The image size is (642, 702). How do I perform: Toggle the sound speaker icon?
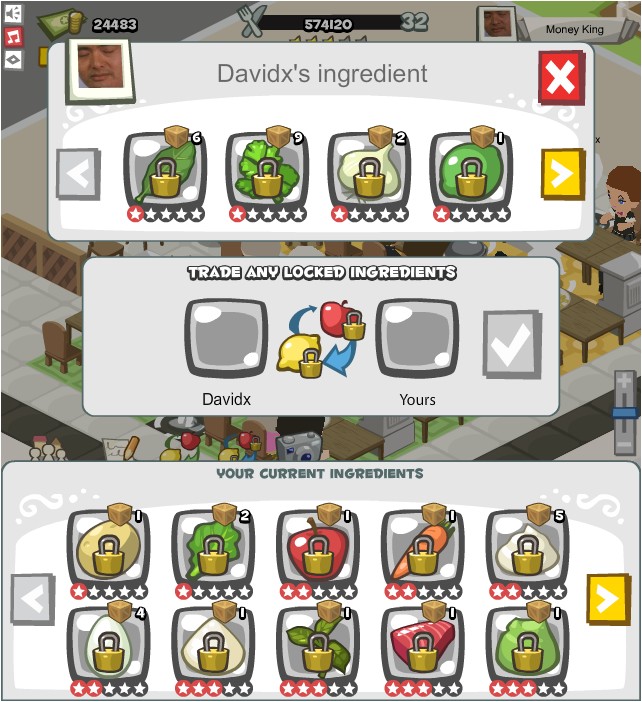pos(13,13)
